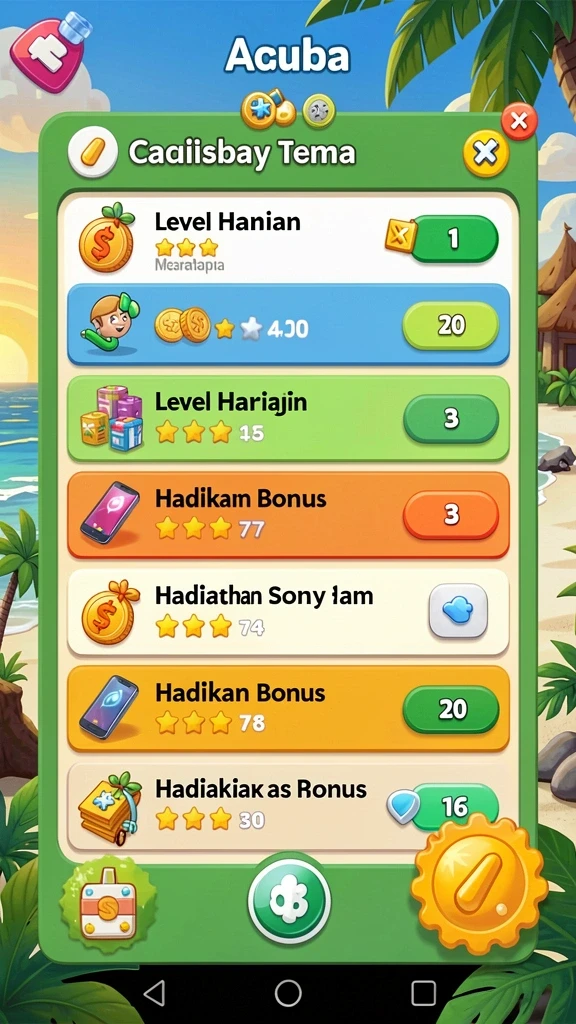The image size is (576, 1024).
Task: Open the suitcase icon at the bottom left
Action: (x=108, y=903)
